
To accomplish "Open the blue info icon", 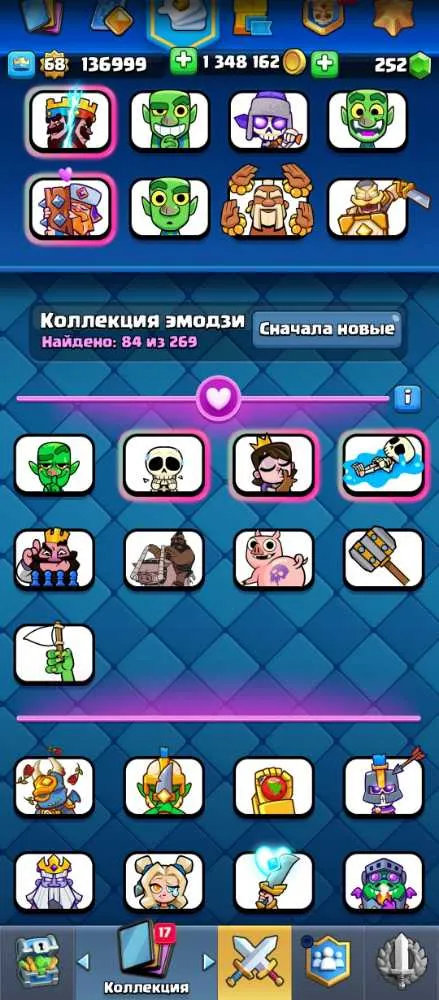I will (x=407, y=399).
